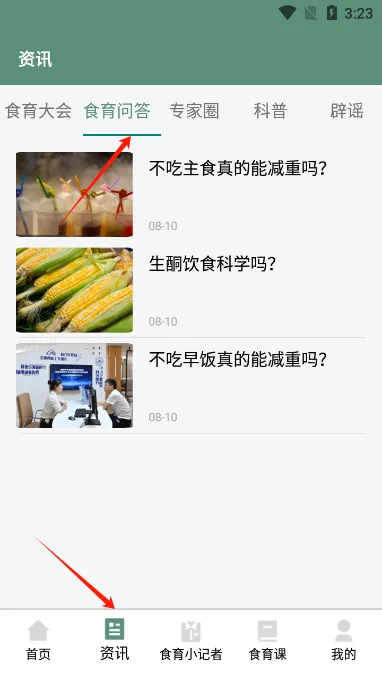This screenshot has width=382, height=680.
Task: Open the 专家圈 tab
Action: point(194,111)
